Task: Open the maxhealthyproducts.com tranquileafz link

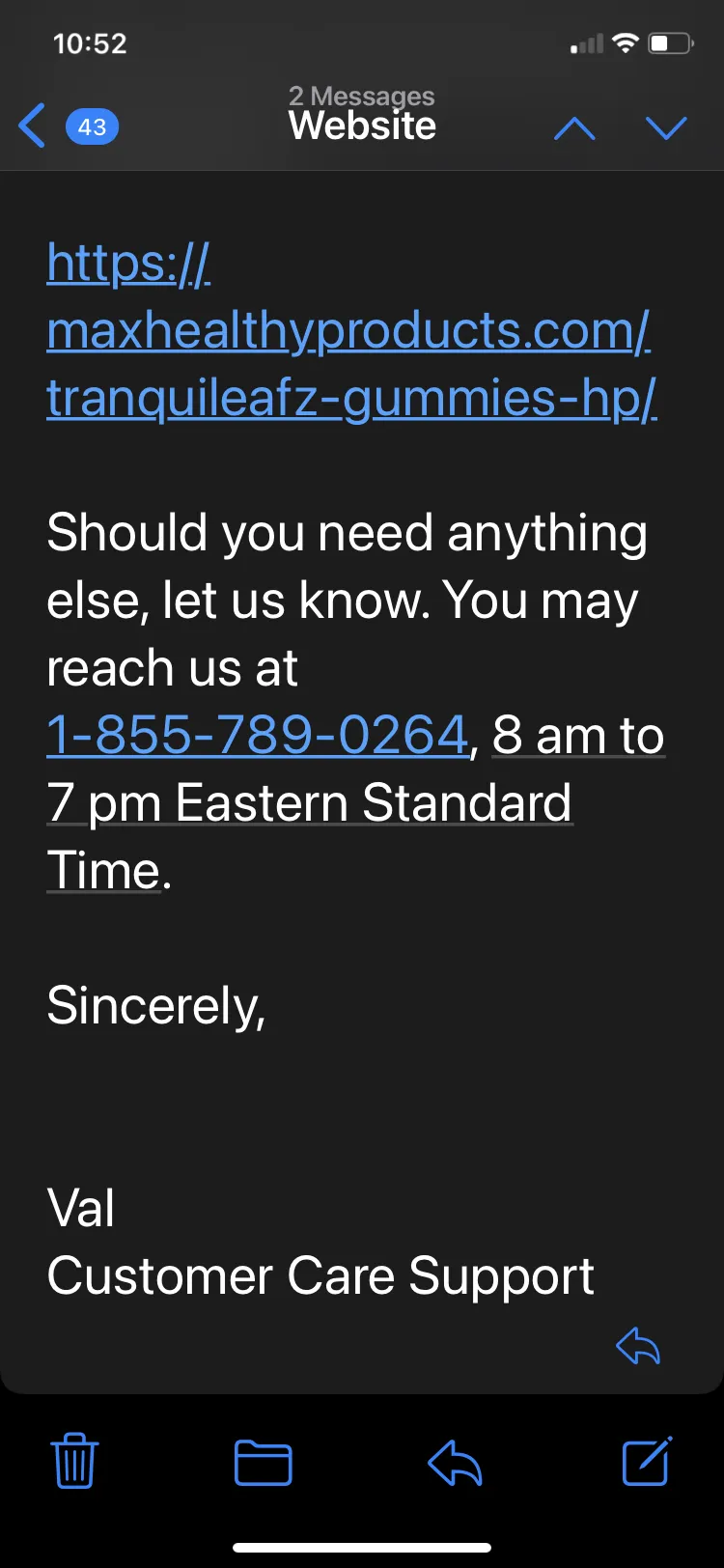Action: click(x=352, y=330)
